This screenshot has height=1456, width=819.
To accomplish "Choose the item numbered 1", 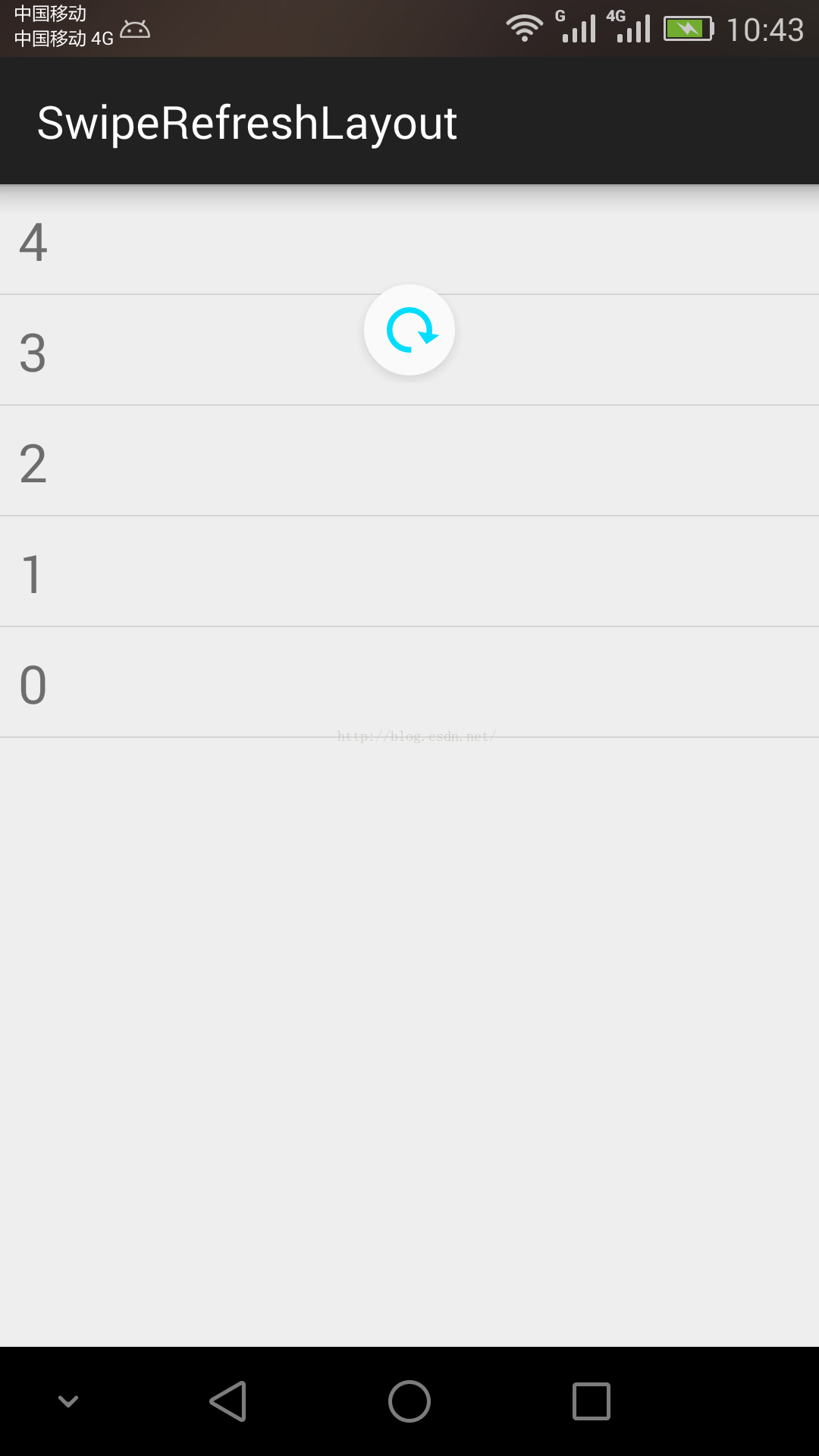I will click(409, 572).
